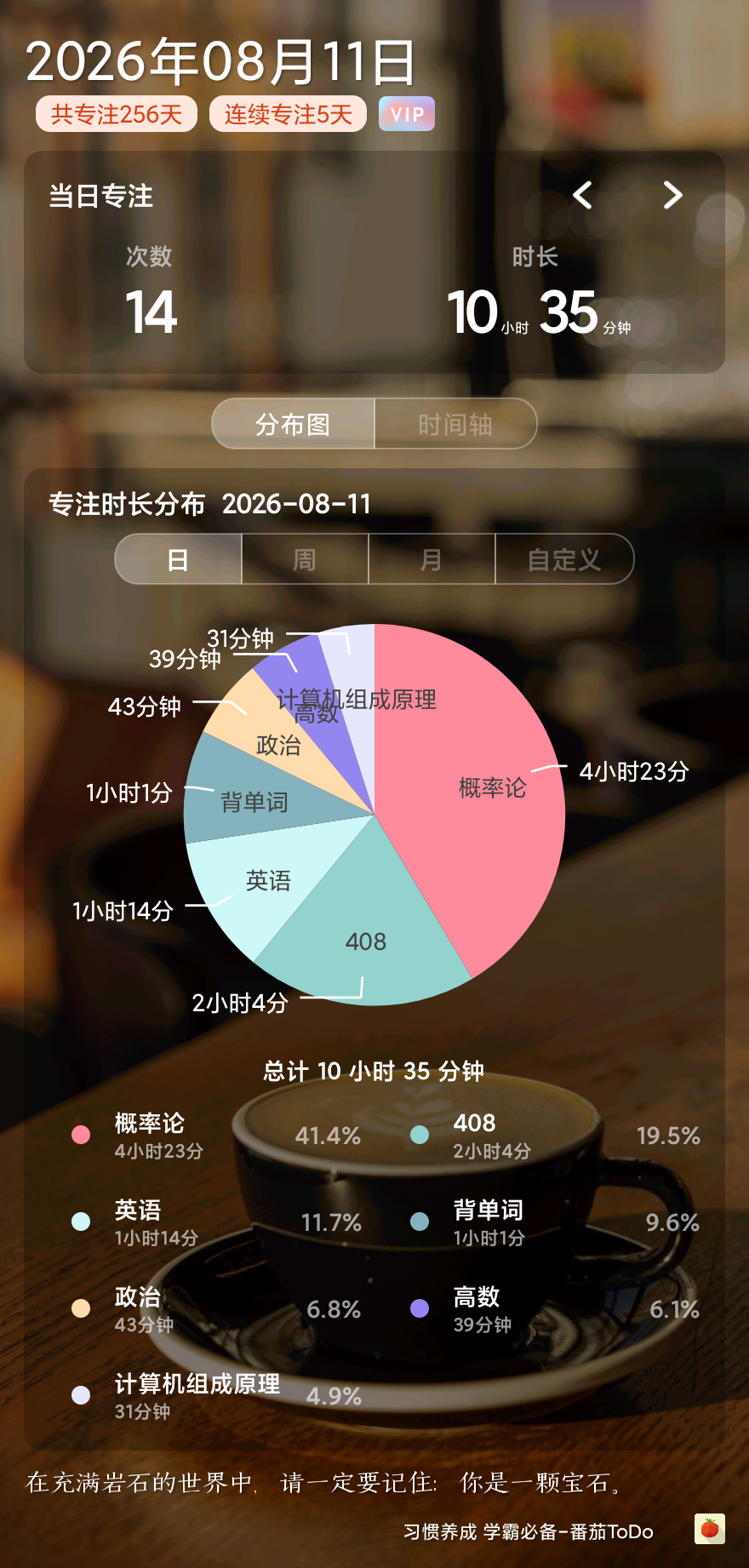This screenshot has height=1568, width=749.
Task: Switch to the 分布图 view
Action: [x=293, y=424]
